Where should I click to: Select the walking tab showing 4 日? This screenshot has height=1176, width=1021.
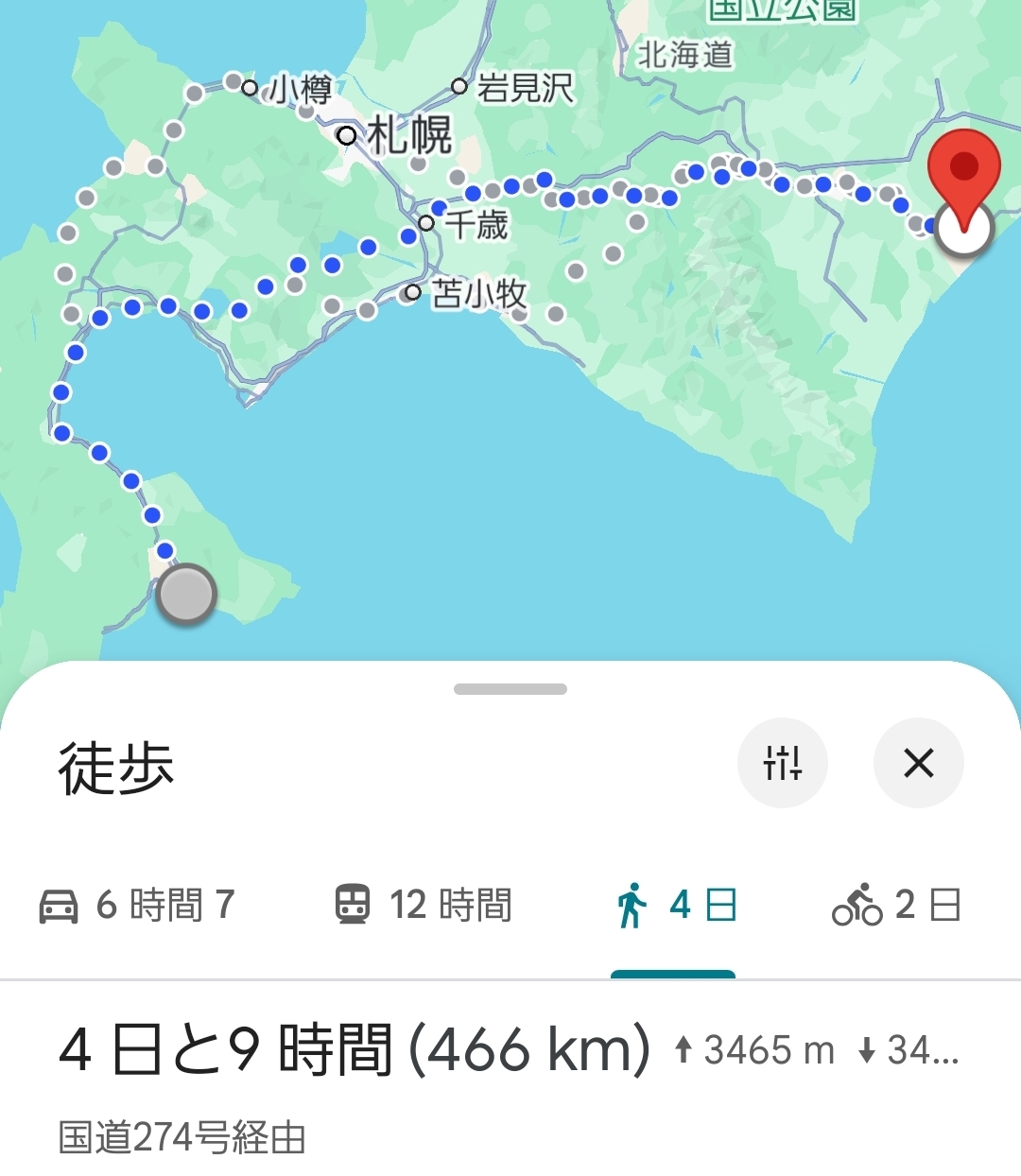tap(675, 905)
